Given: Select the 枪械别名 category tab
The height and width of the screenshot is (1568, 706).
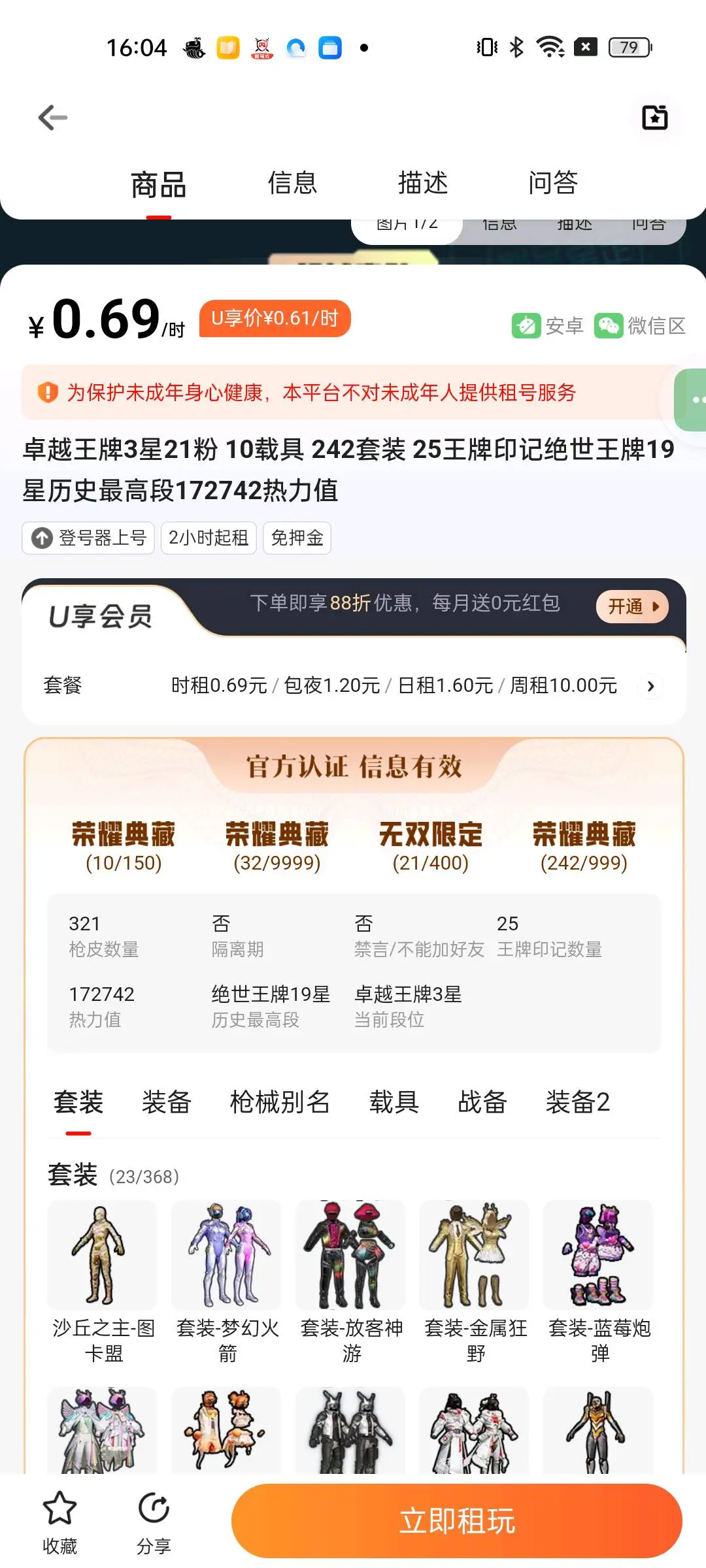Looking at the screenshot, I should (x=280, y=1102).
